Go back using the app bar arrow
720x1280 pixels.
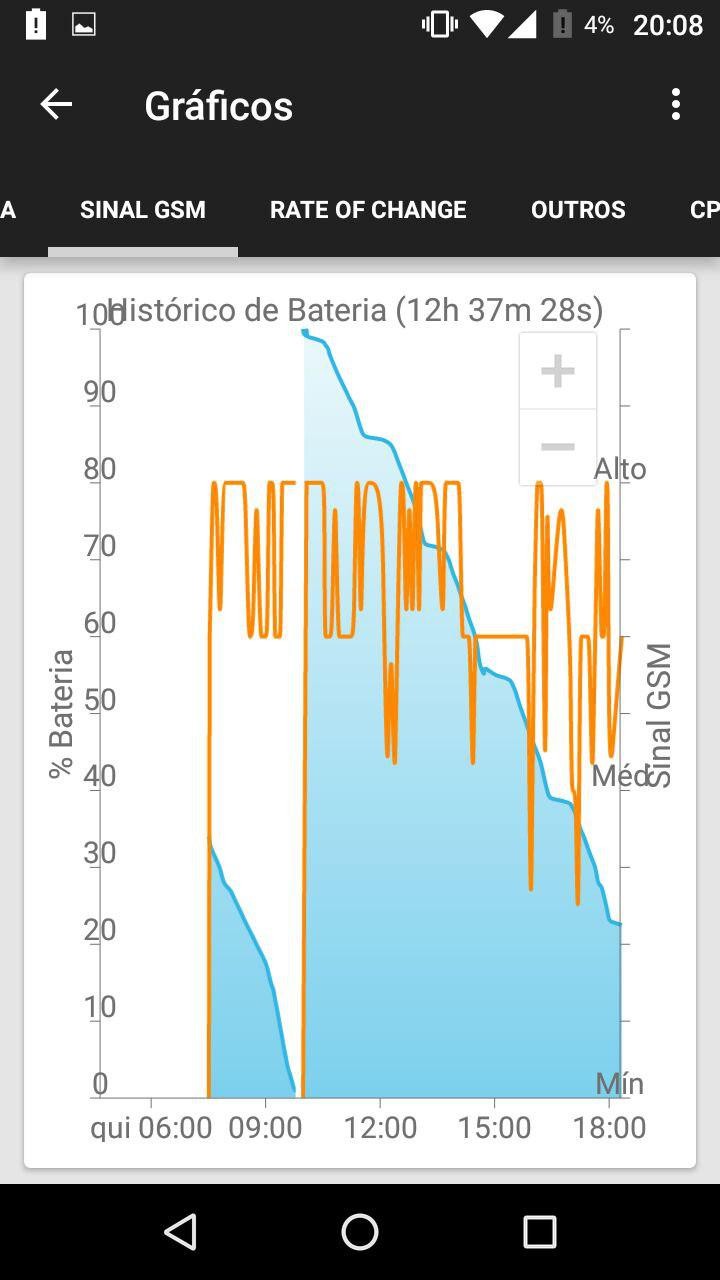click(56, 104)
